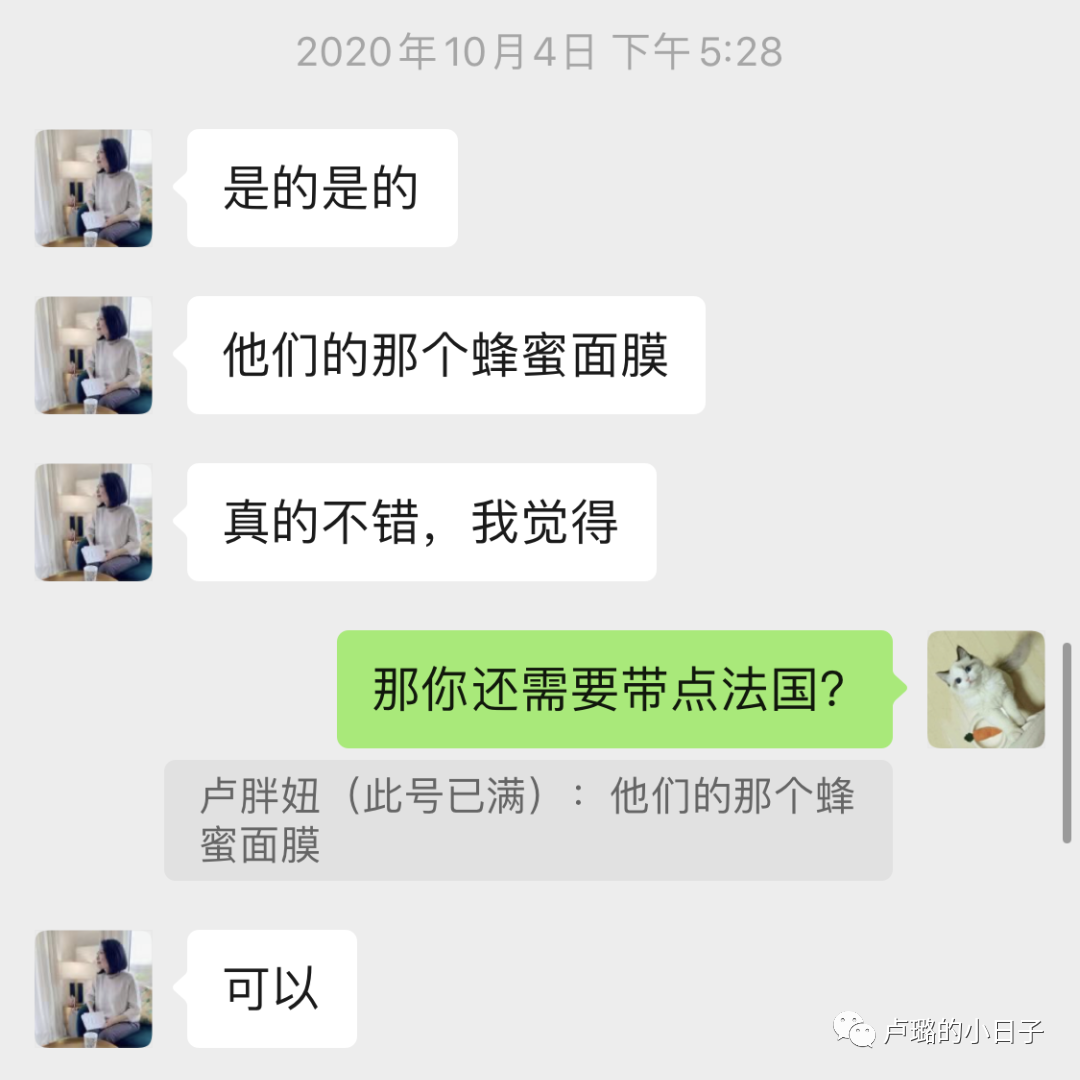Open sender's avatar beside 可以 message
1080x1080 pixels.
(94, 988)
